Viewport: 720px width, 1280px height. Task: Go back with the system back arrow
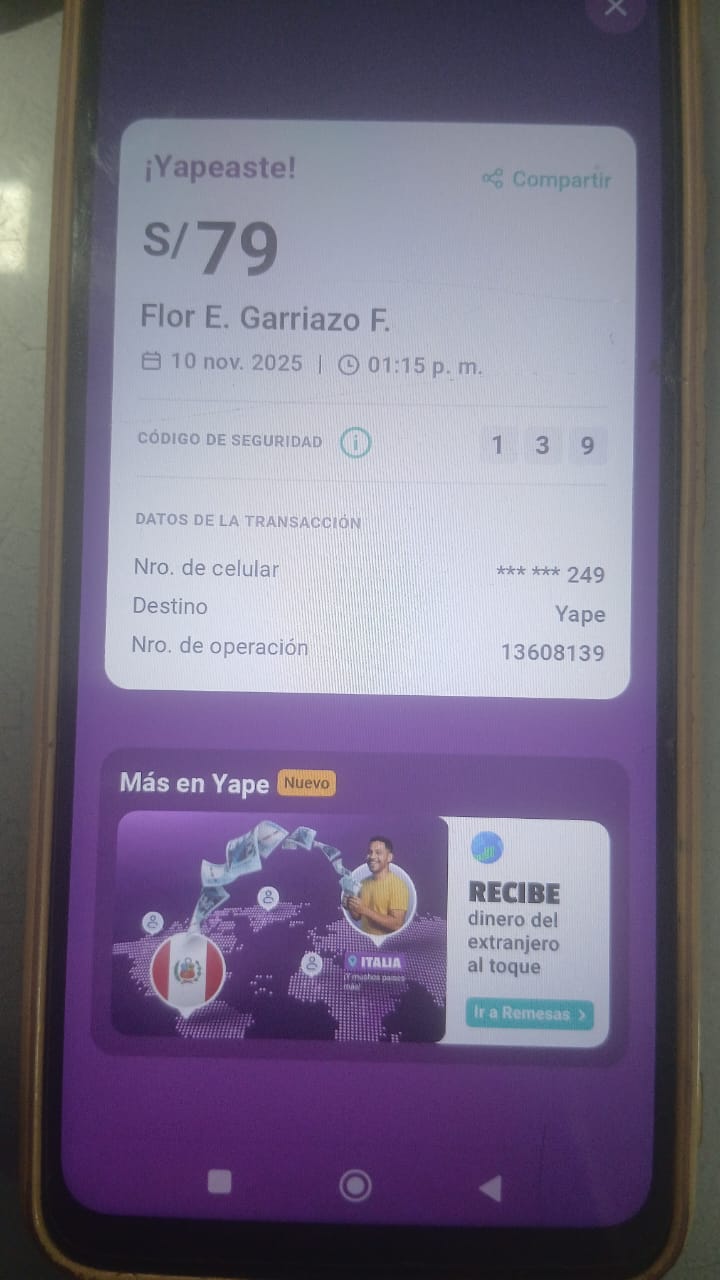click(490, 1187)
